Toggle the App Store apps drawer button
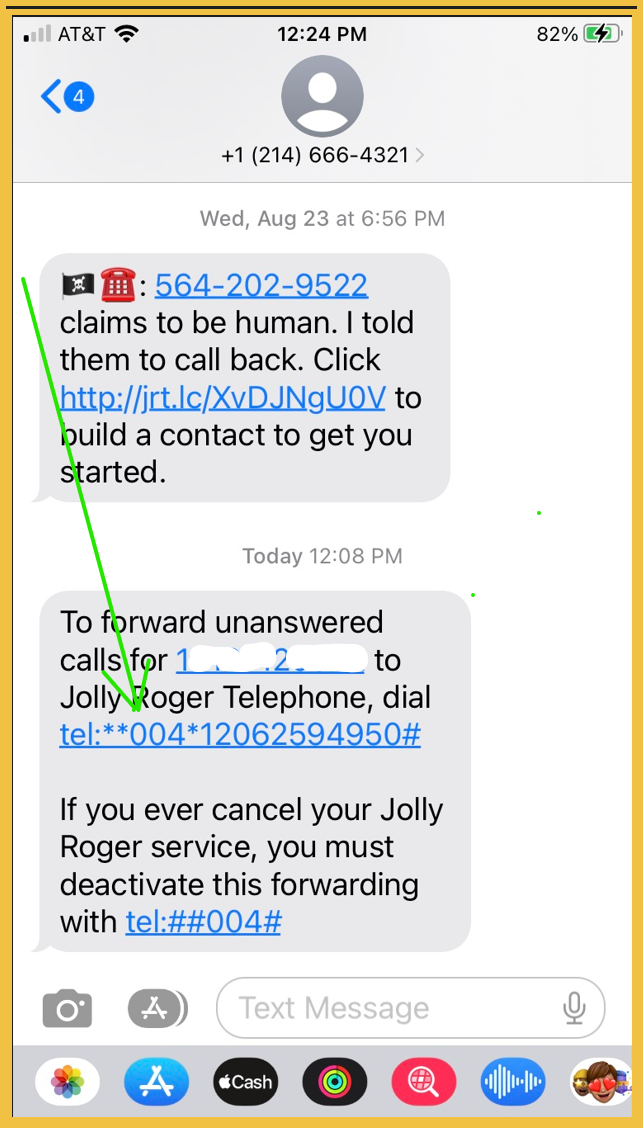 [x=158, y=1009]
